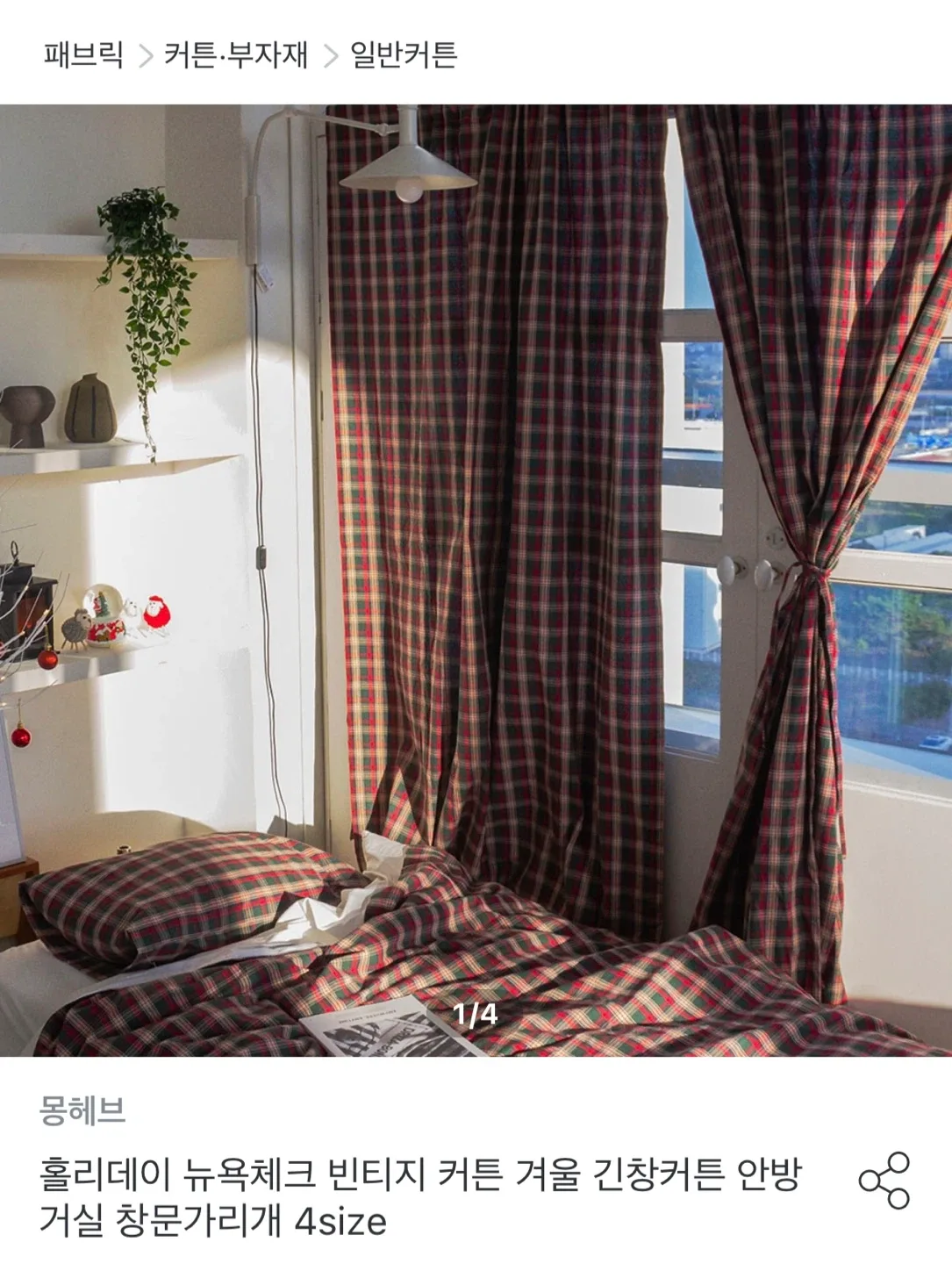Open the 패브릭 breadcrumb category

83,55
